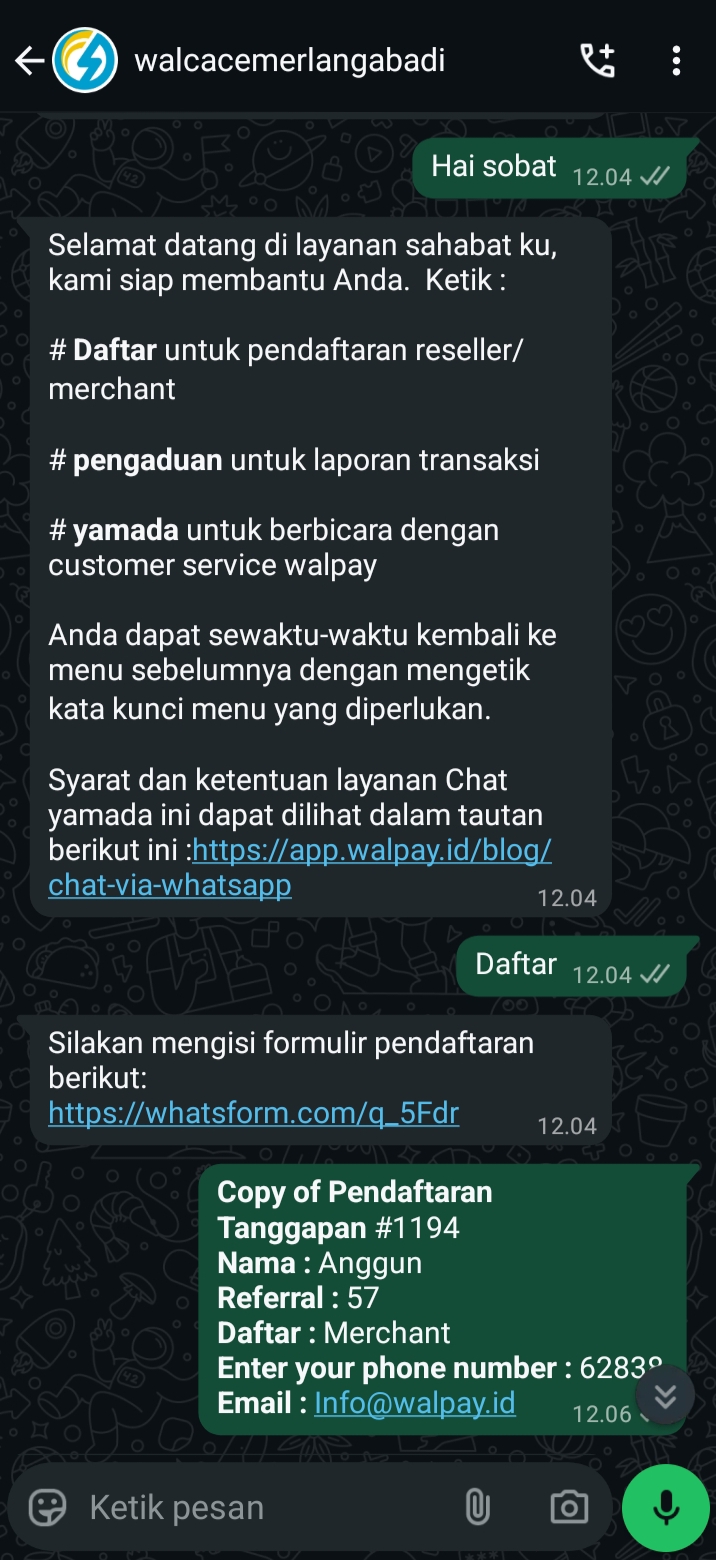
Task: Open the emoji picker
Action: (48, 1507)
